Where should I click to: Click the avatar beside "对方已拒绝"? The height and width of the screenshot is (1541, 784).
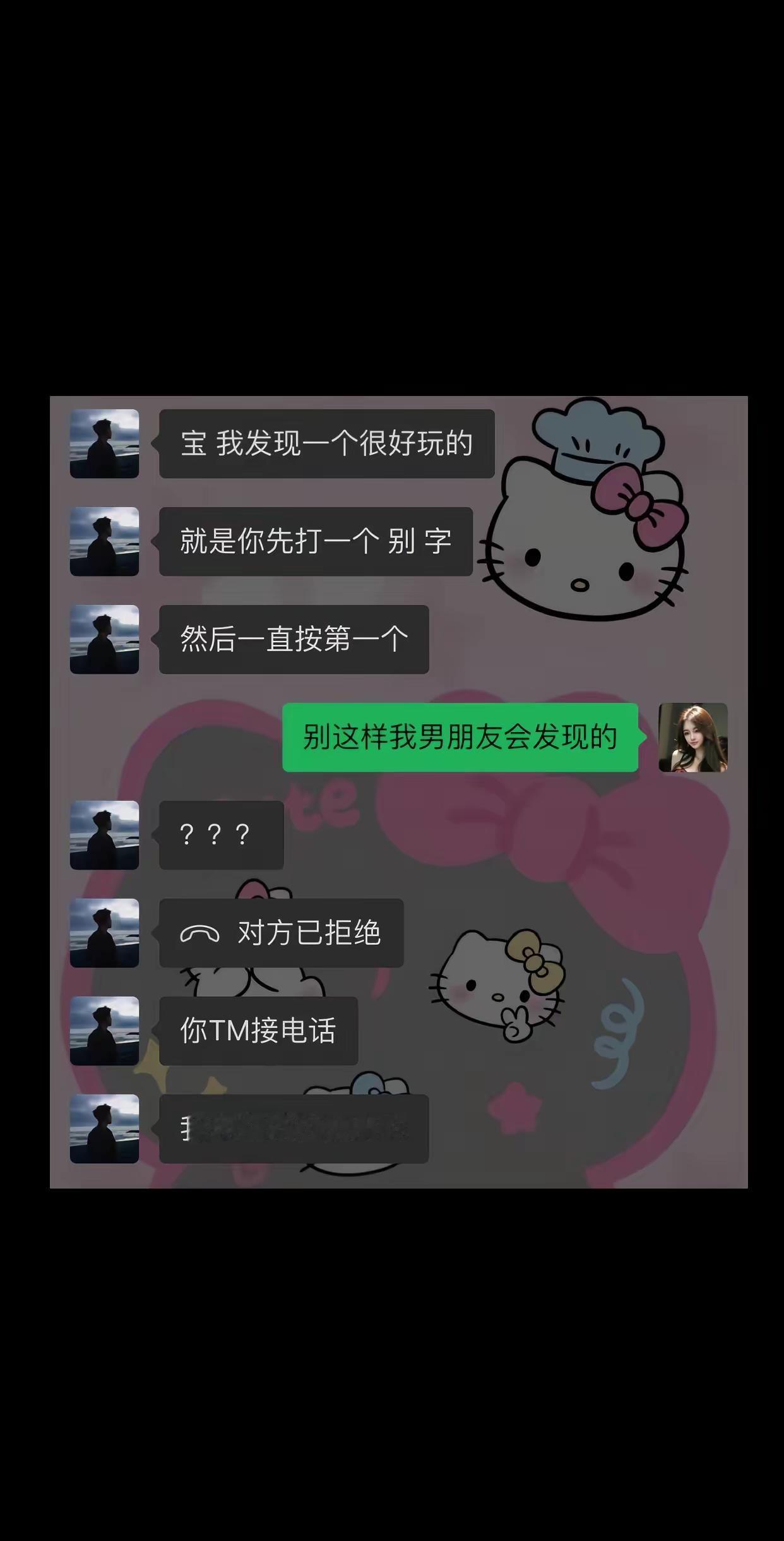coord(104,932)
